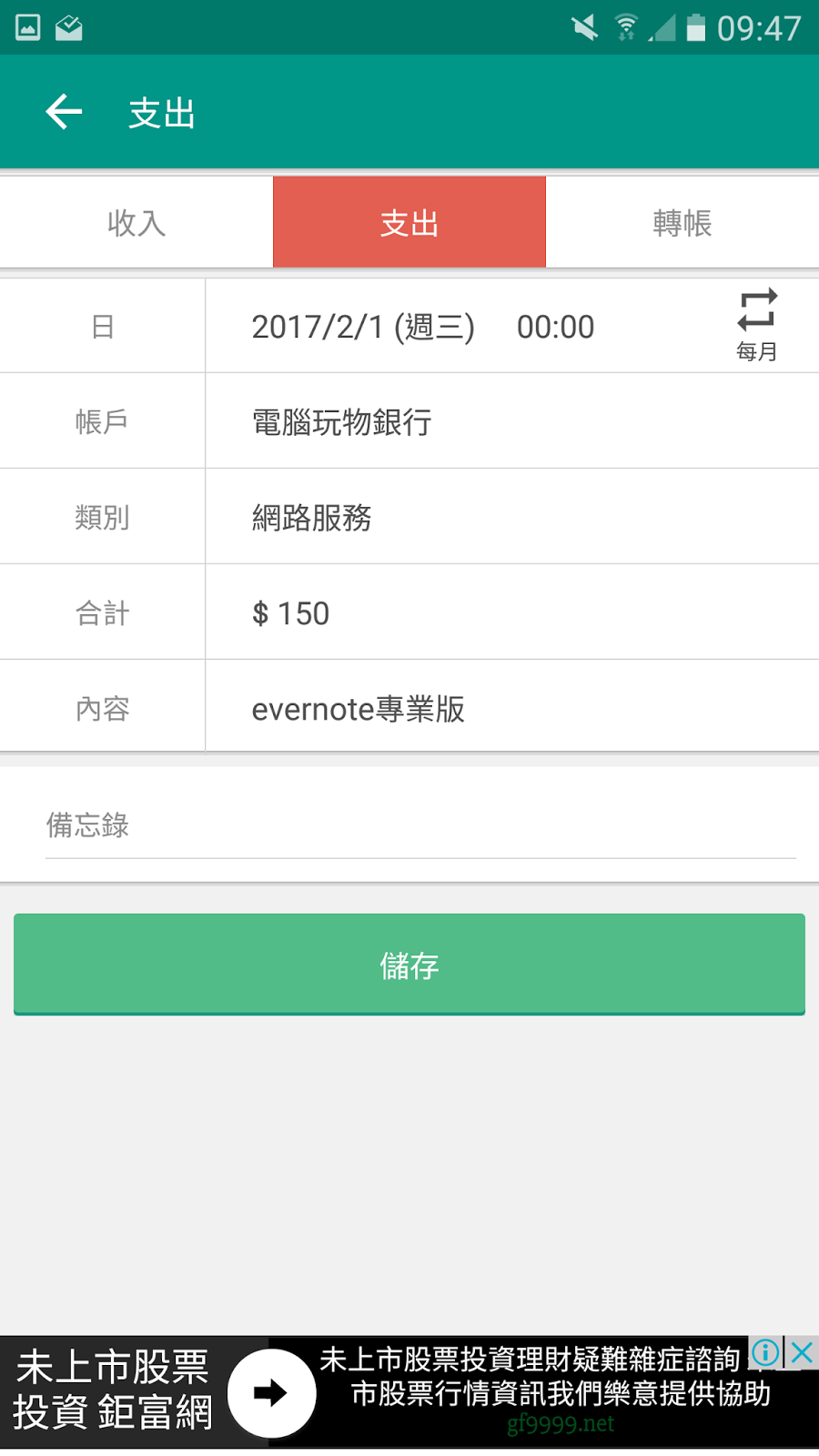Go back using the arrow icon

(64, 112)
